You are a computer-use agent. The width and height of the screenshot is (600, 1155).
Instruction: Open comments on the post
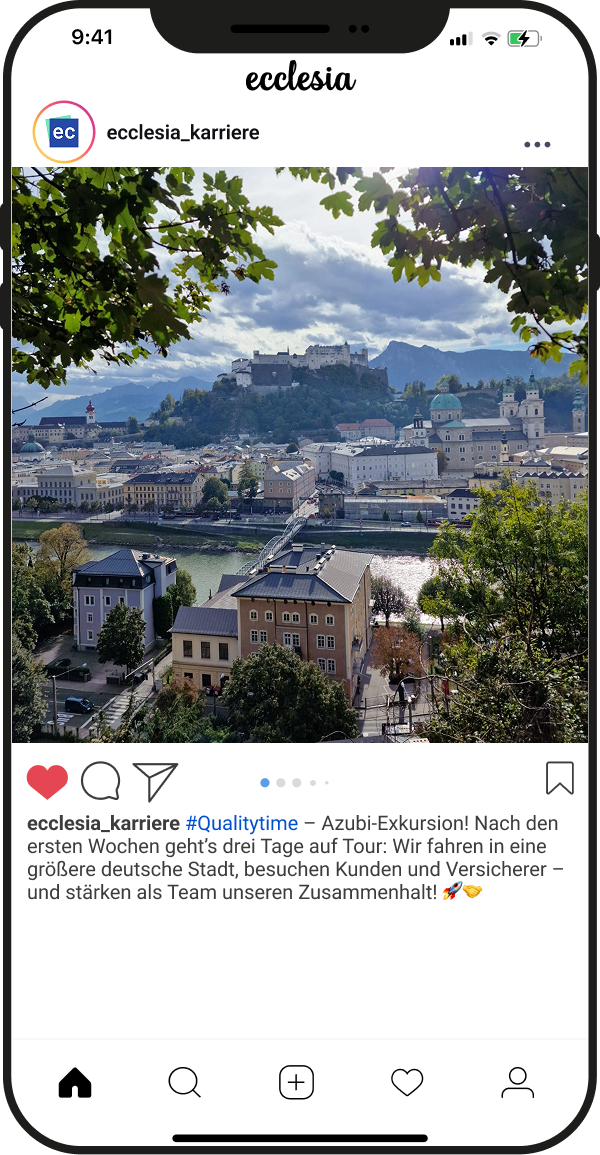[100, 781]
